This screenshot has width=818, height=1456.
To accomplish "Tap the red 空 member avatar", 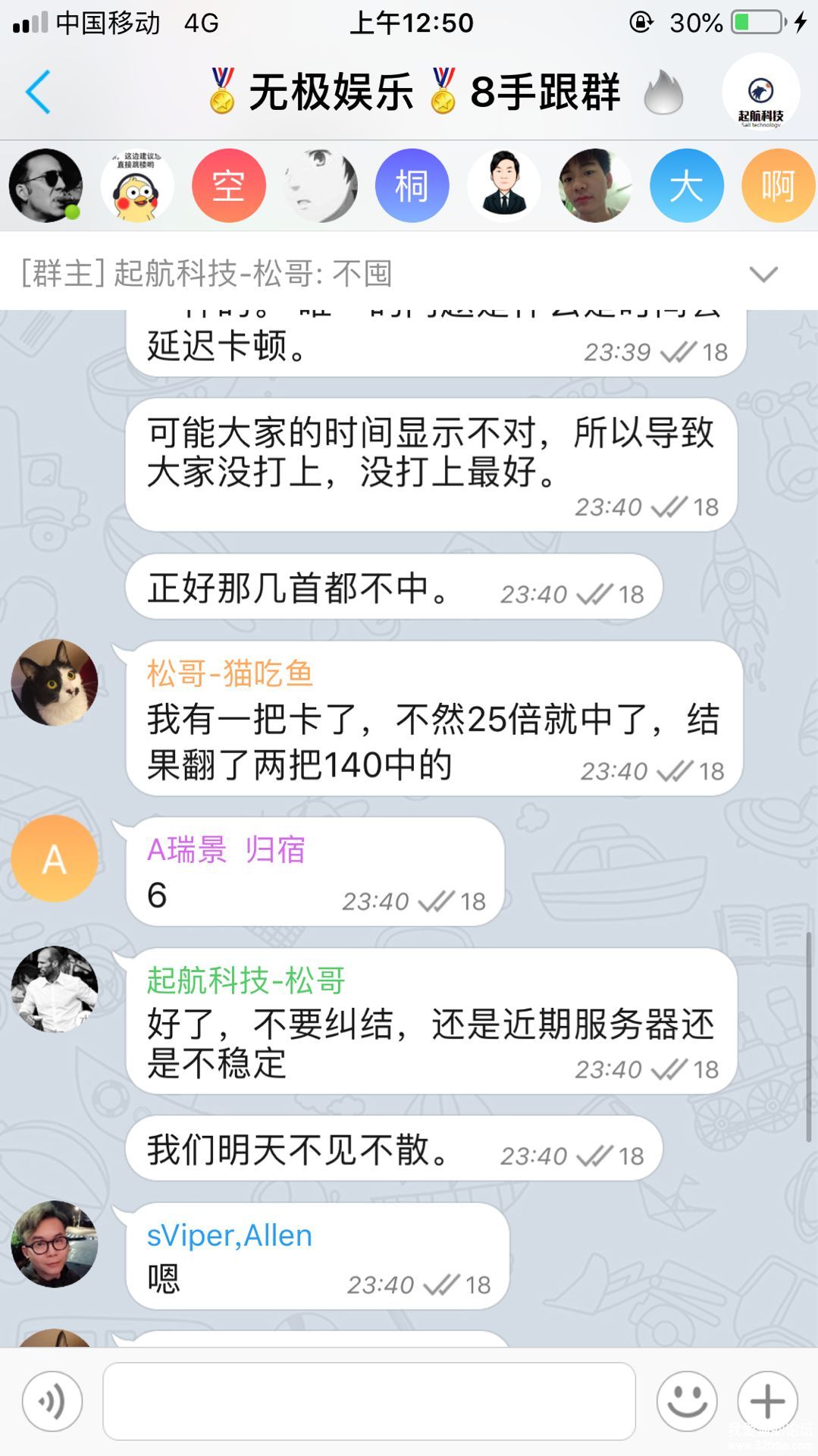I will 229,186.
